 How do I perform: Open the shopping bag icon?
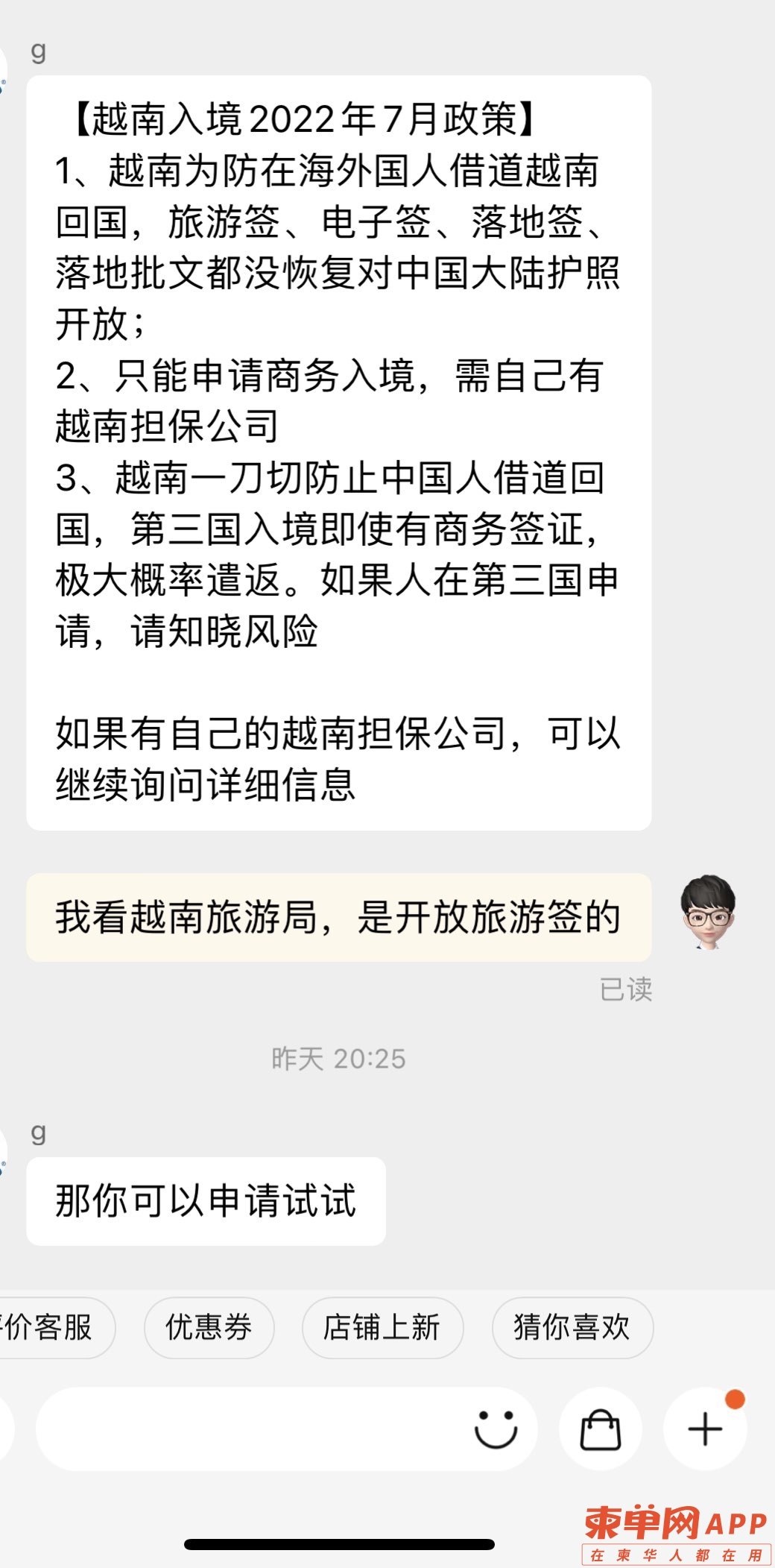600,1429
